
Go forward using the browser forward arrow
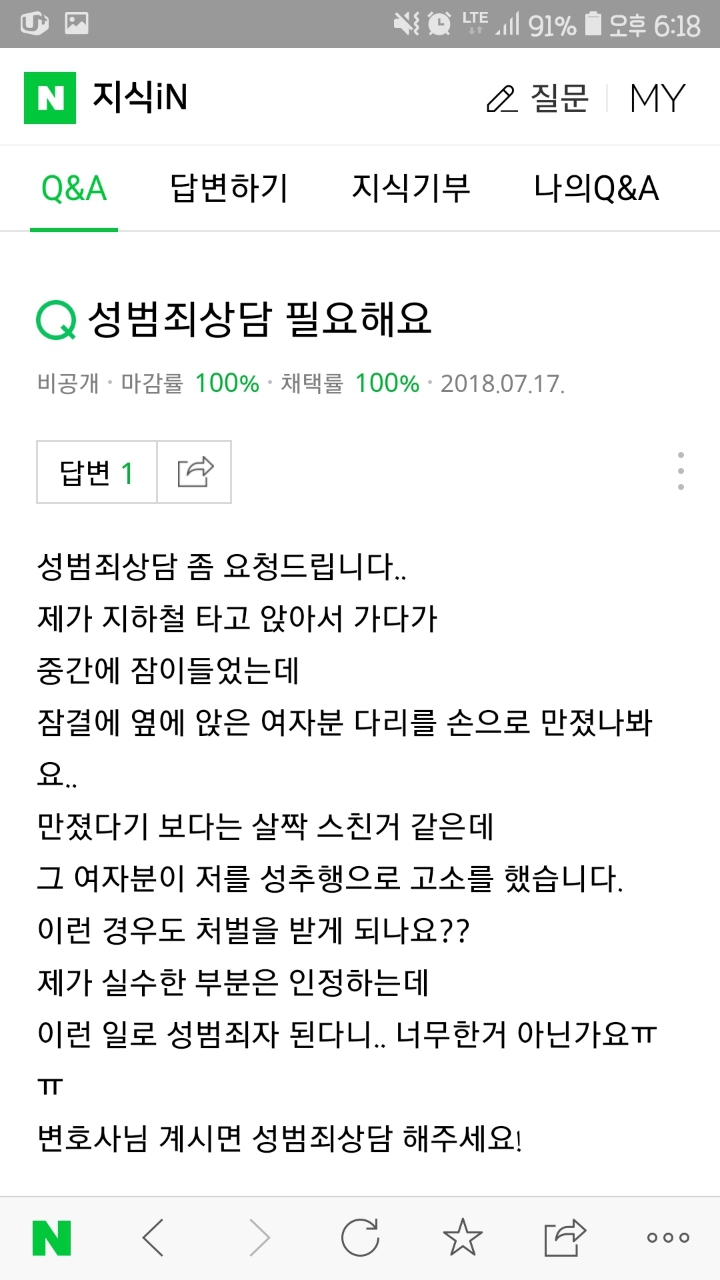point(259,1238)
